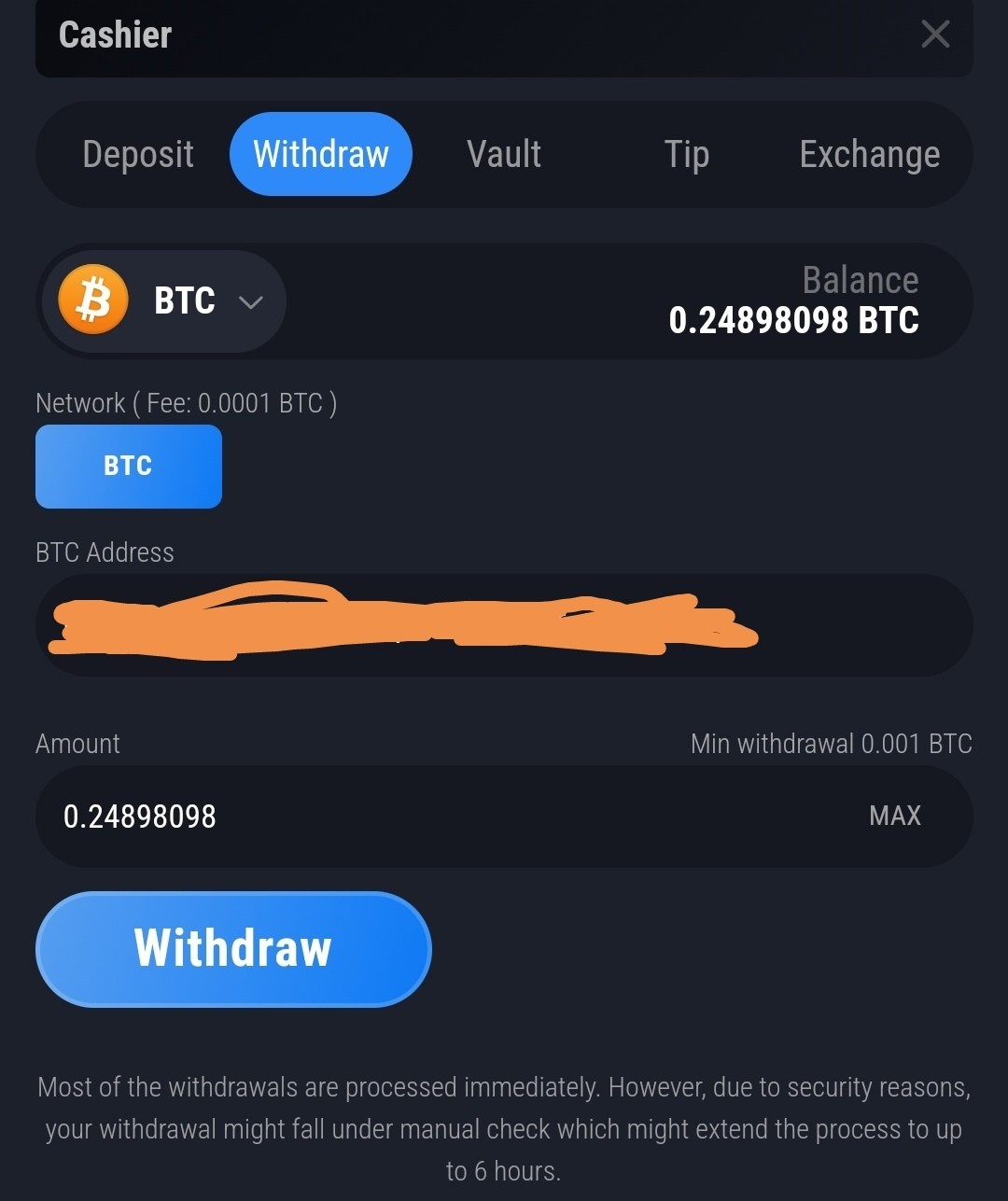1008x1201 pixels.
Task: Open the Vault tab
Action: coord(503,155)
